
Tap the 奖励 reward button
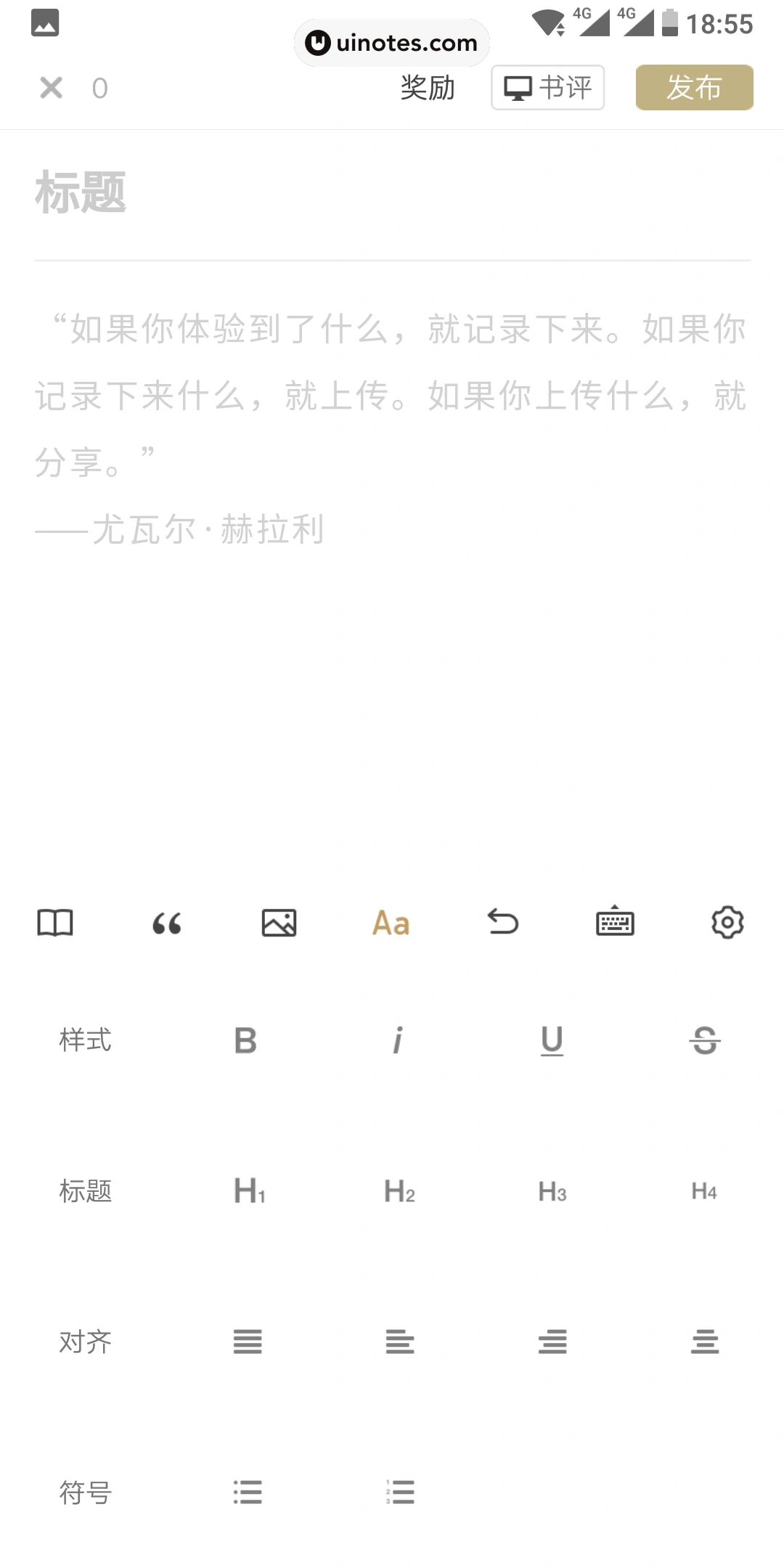pos(428,88)
